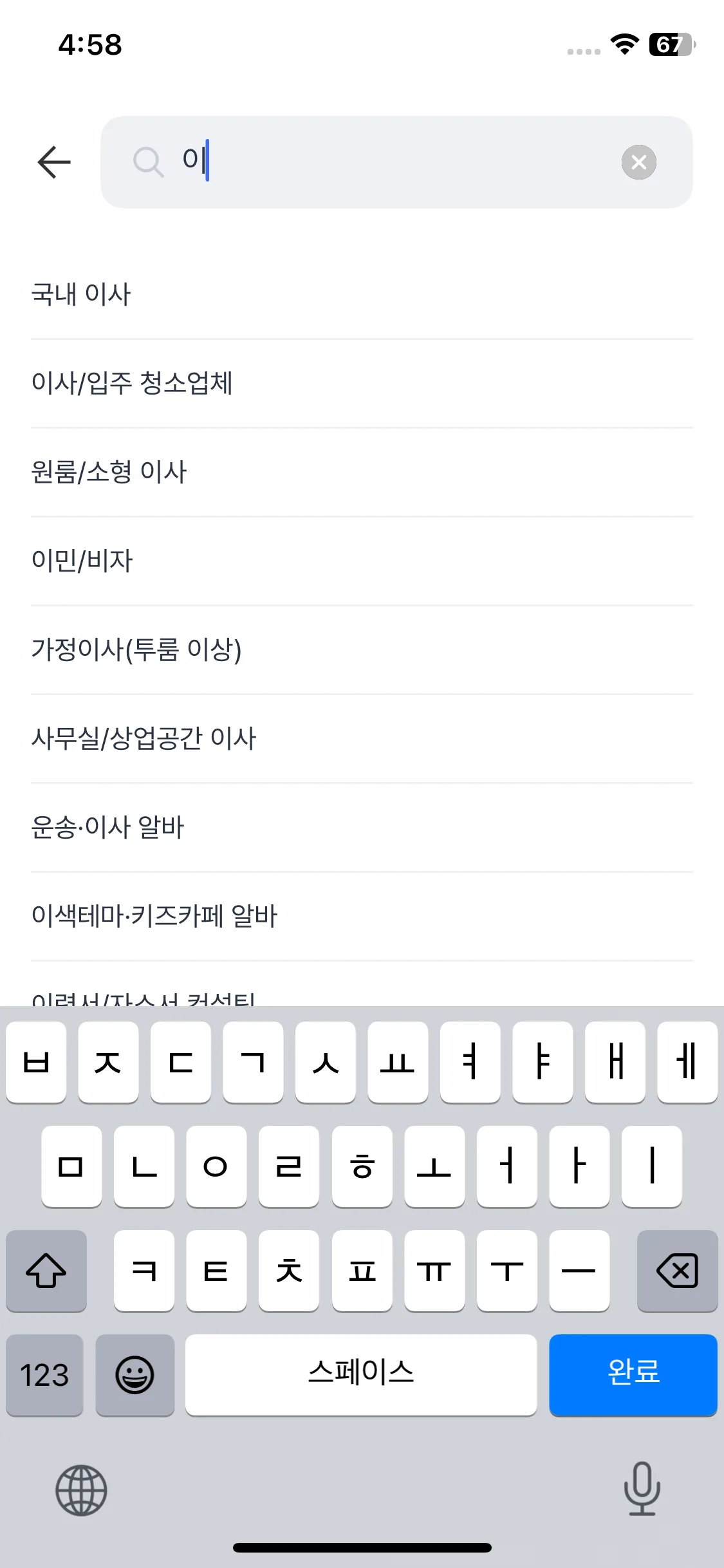Viewport: 724px width, 1568px height.
Task: Clear the search text with the X button
Action: coord(638,162)
